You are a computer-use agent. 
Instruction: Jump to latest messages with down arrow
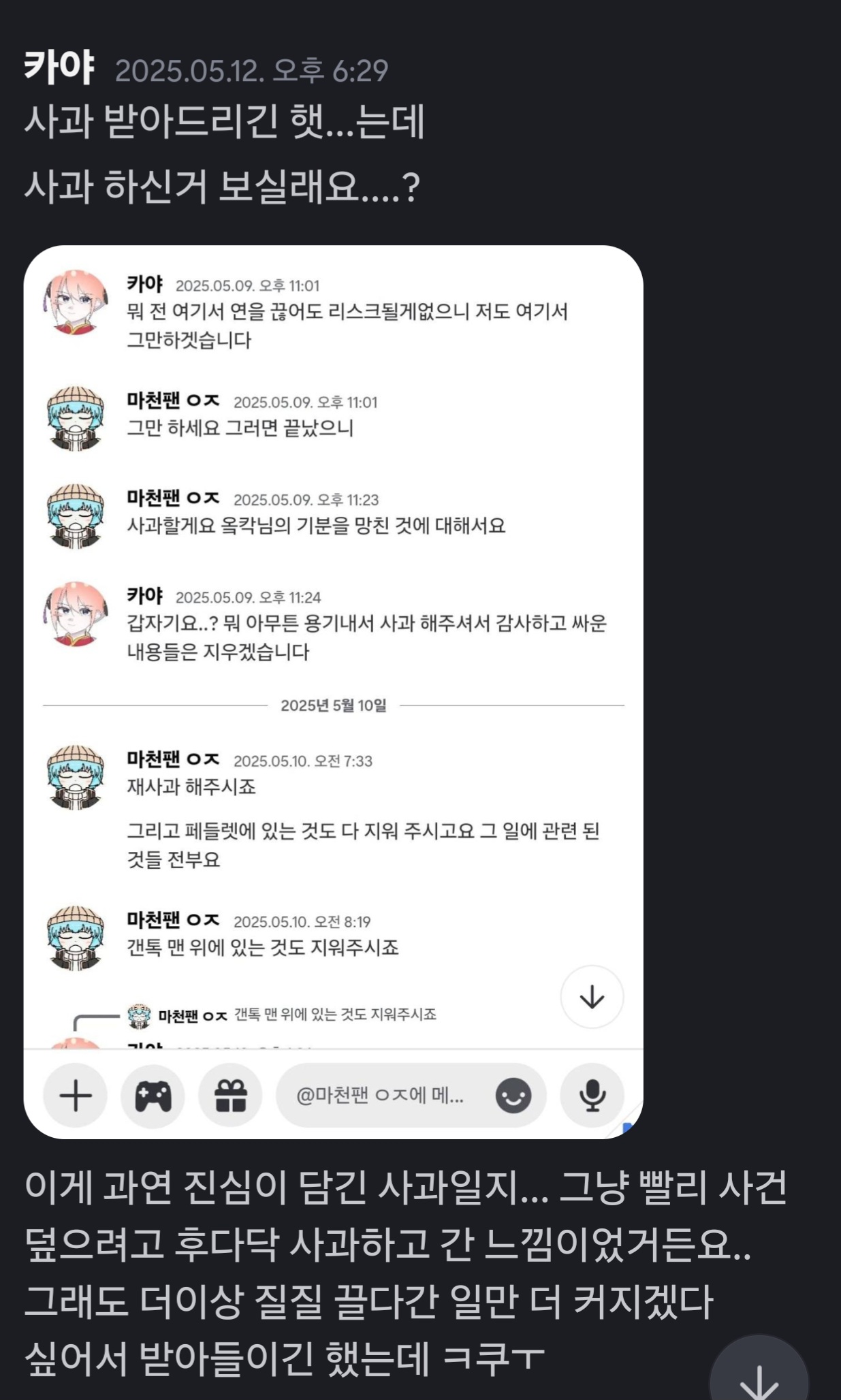click(x=759, y=1377)
